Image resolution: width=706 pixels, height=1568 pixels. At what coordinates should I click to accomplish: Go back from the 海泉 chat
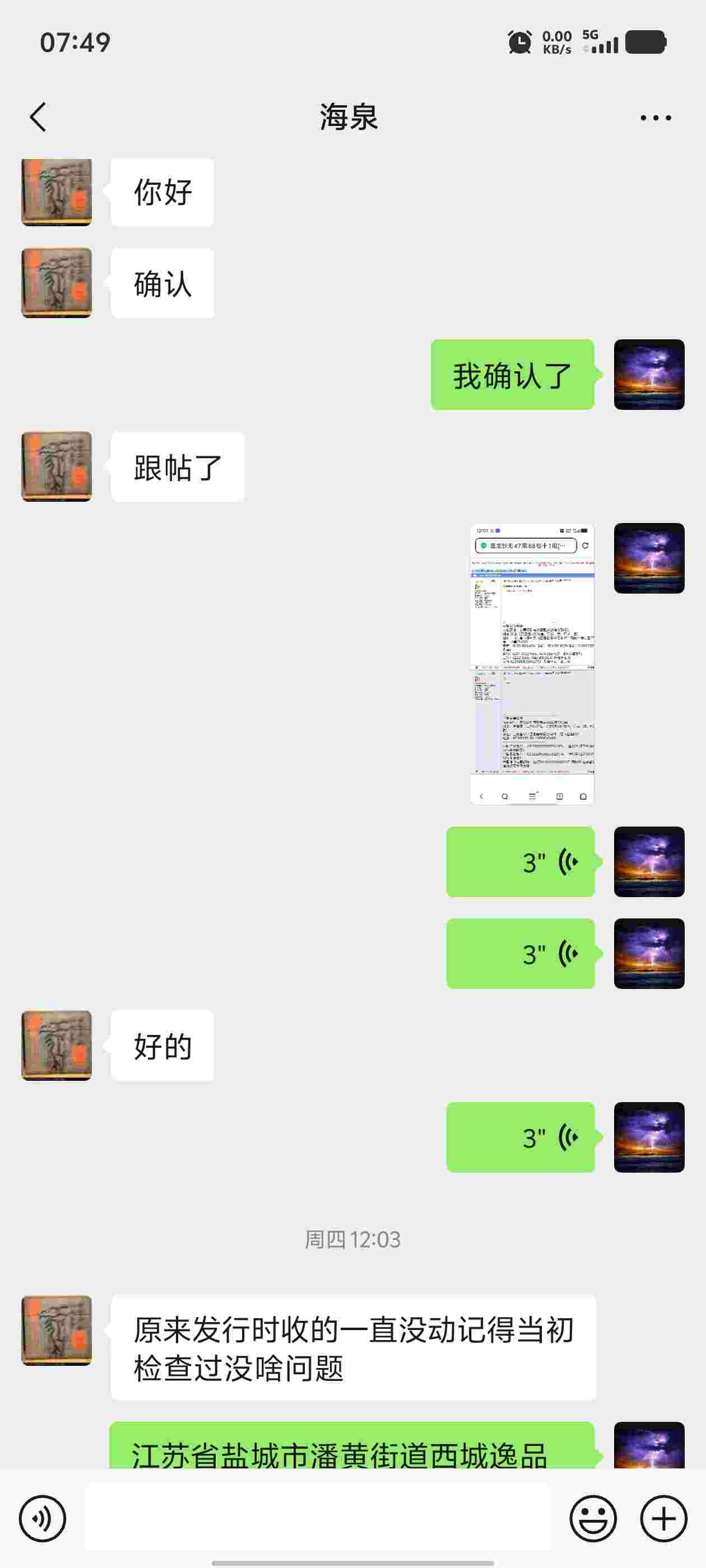click(38, 117)
